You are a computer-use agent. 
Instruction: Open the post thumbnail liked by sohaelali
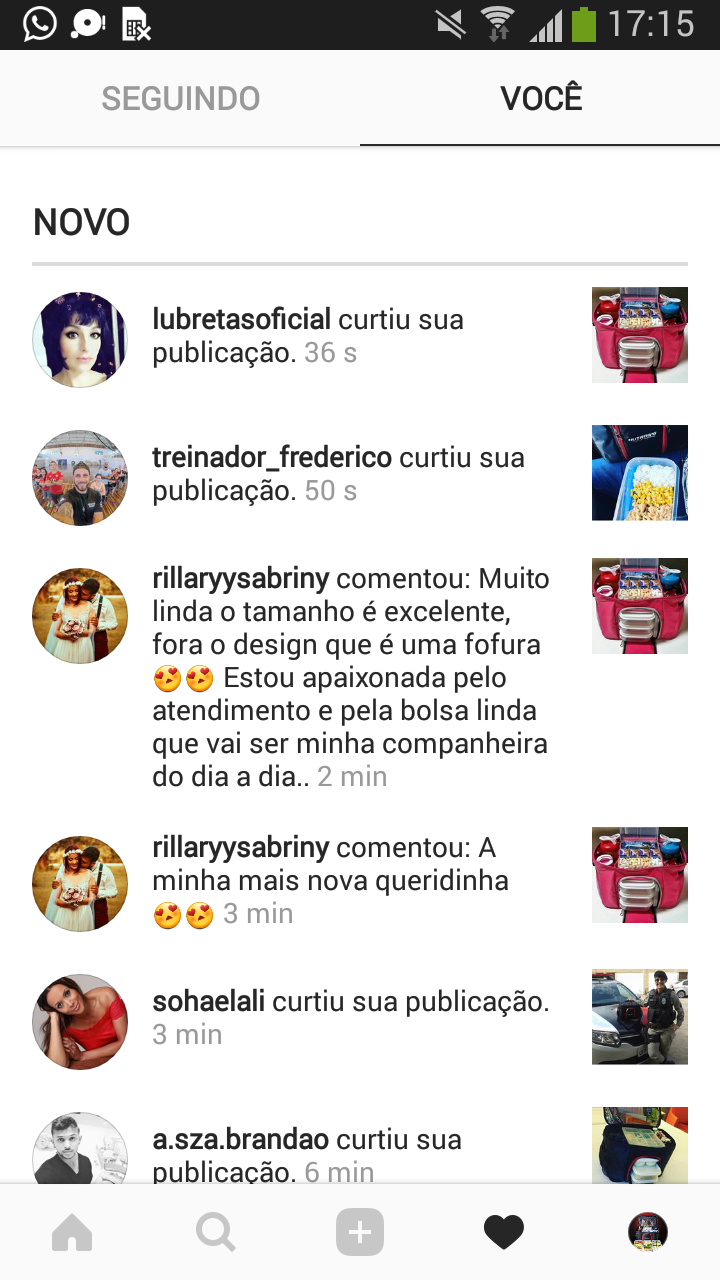click(639, 1017)
